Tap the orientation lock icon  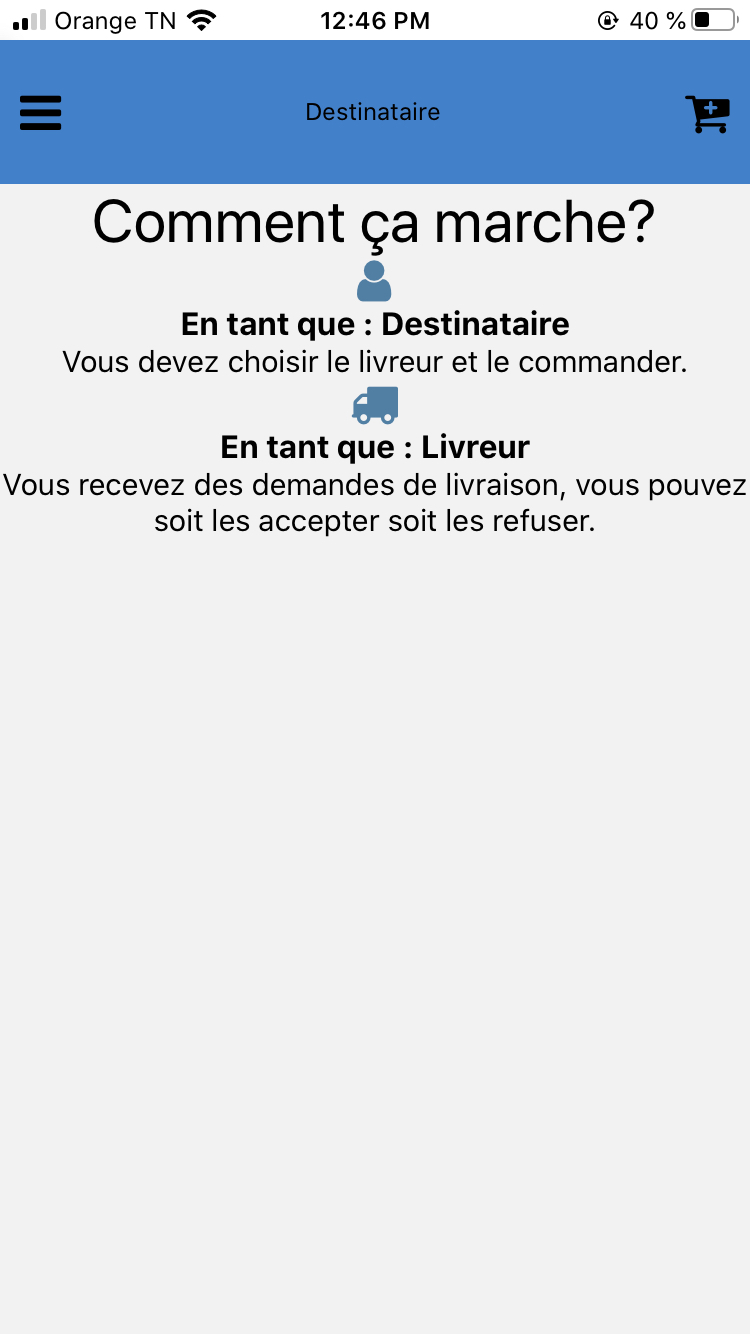coord(608,19)
